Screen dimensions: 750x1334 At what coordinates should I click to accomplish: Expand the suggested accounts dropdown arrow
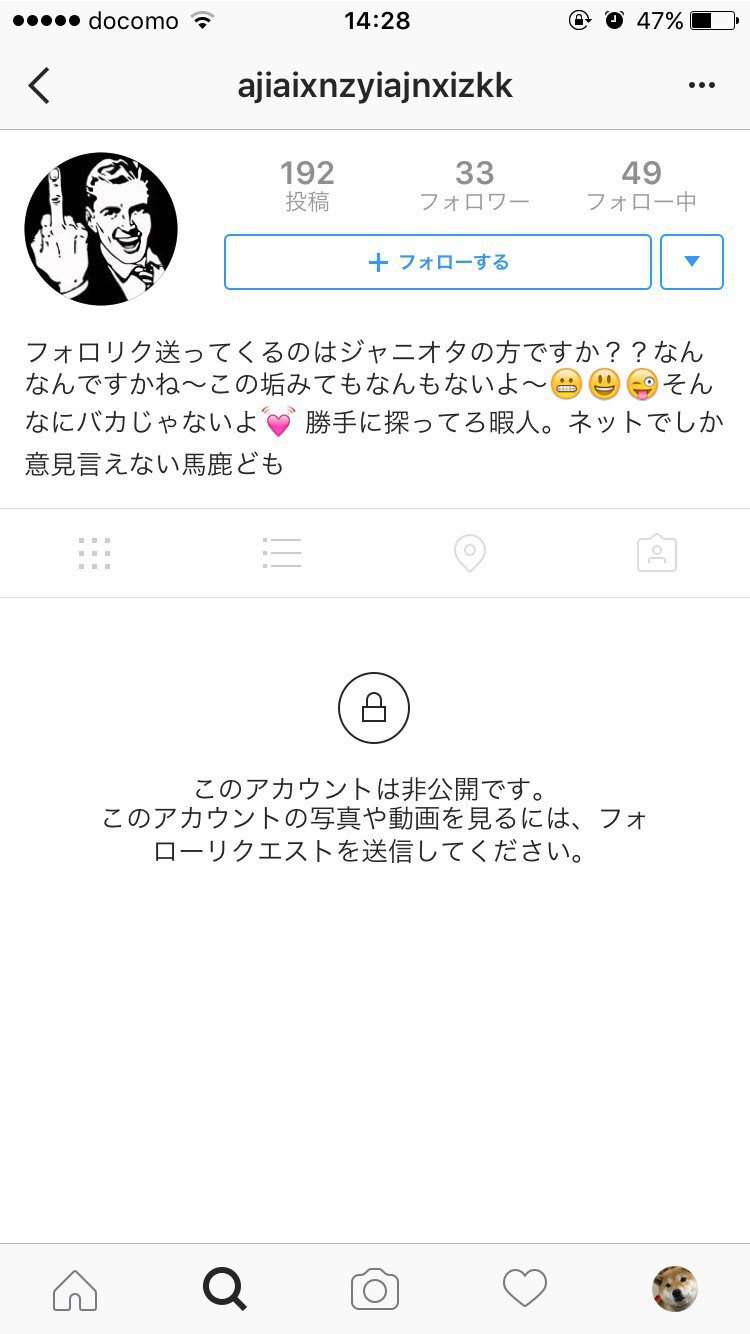point(691,262)
